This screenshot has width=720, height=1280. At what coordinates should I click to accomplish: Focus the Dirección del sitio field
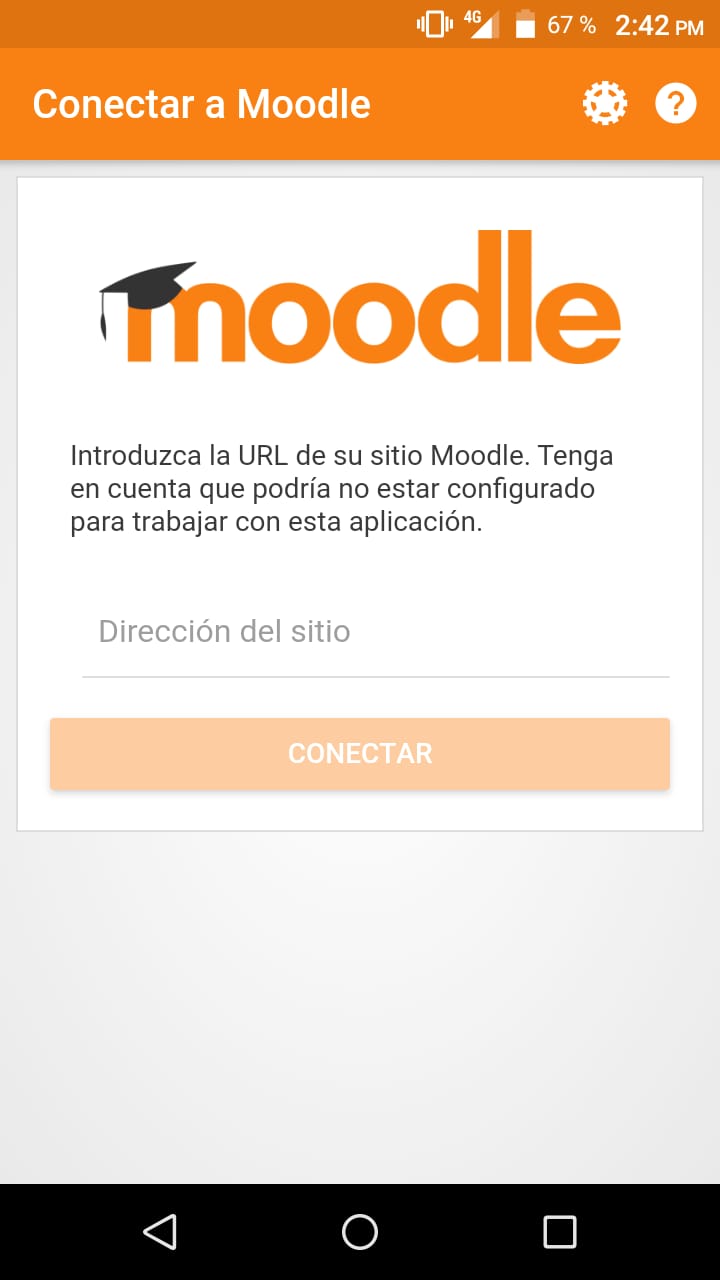point(375,632)
